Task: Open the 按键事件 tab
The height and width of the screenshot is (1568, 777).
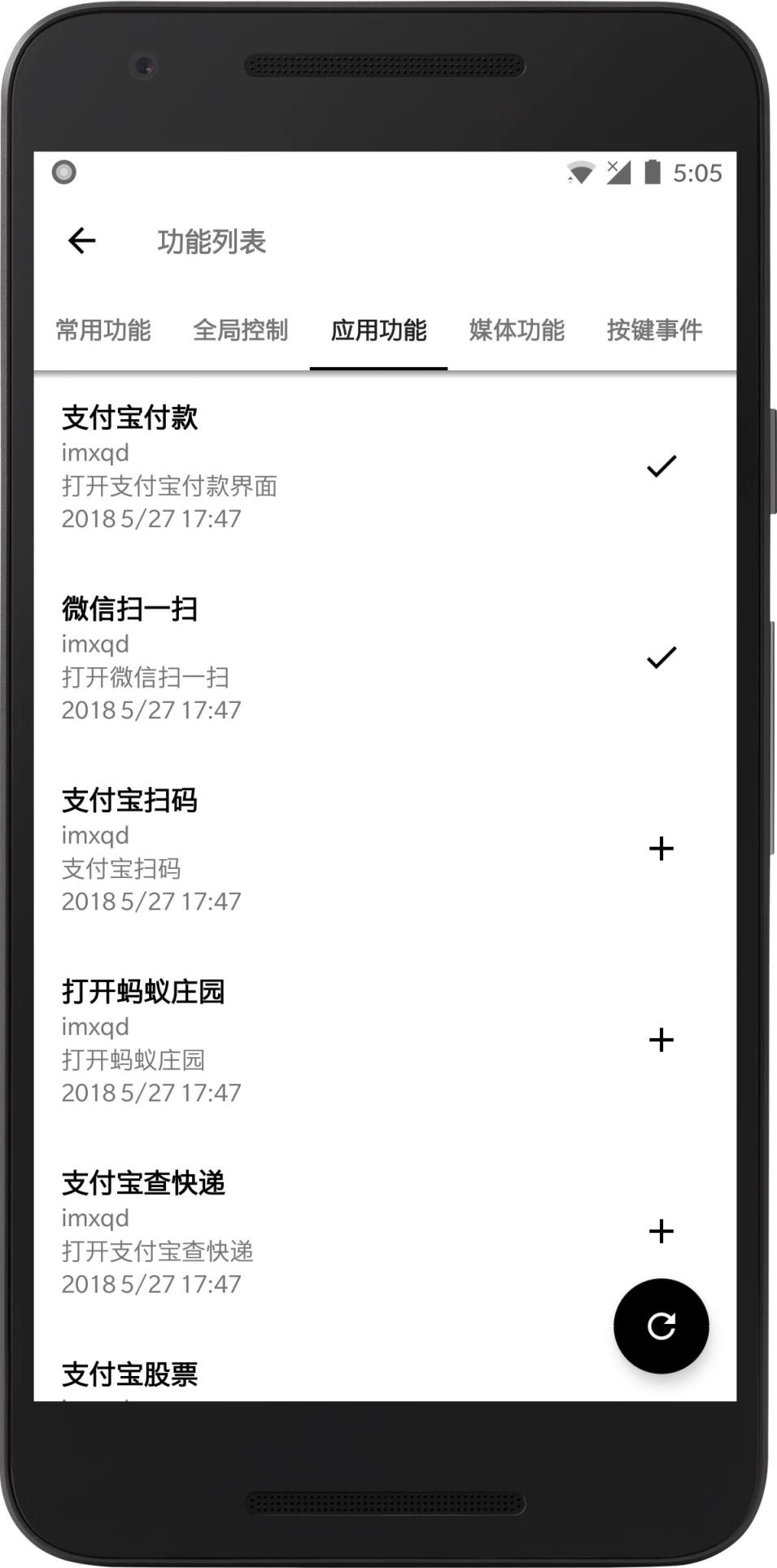Action: (x=656, y=330)
